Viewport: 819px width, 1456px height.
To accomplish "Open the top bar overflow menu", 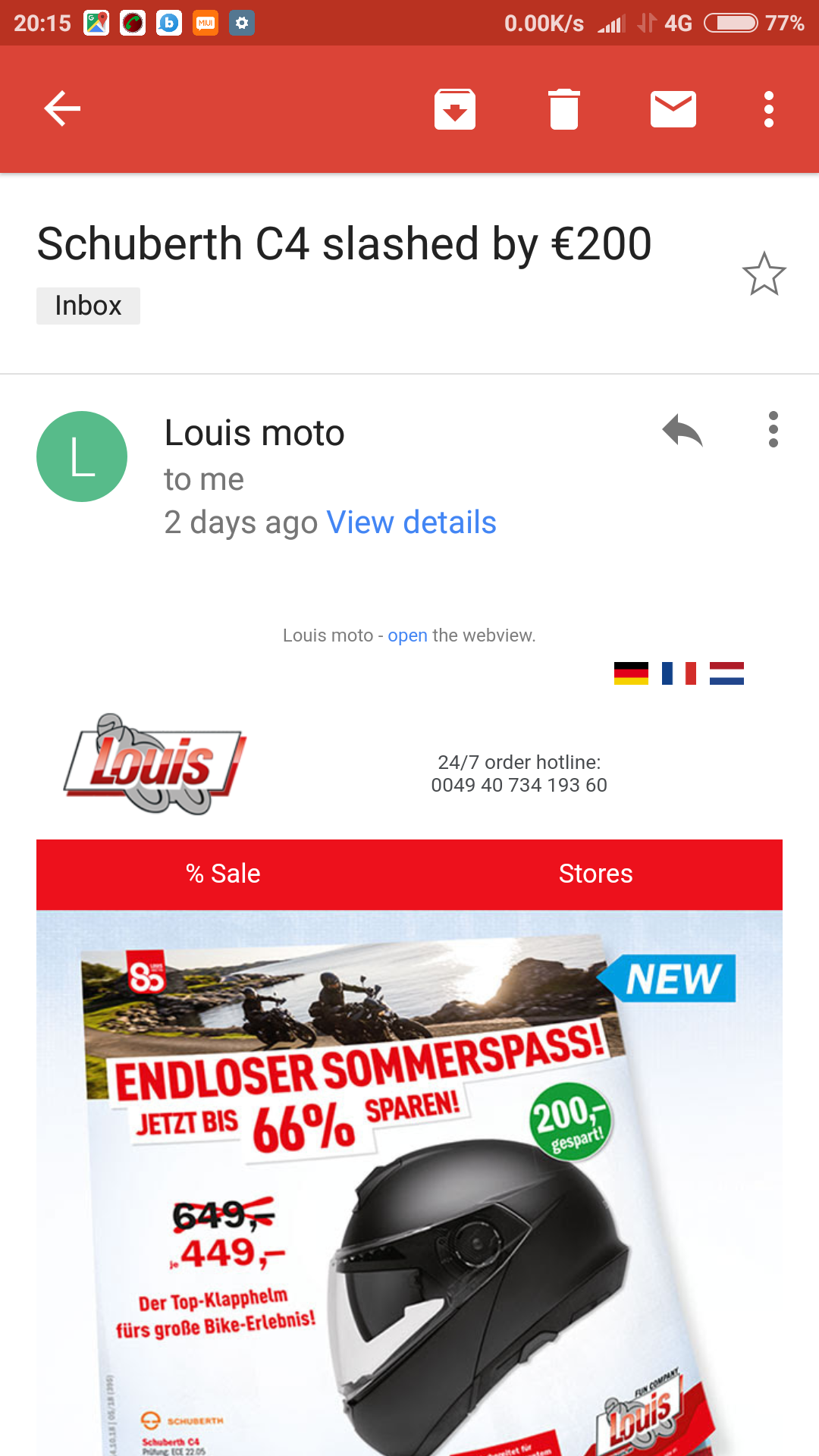I will pos(768,108).
